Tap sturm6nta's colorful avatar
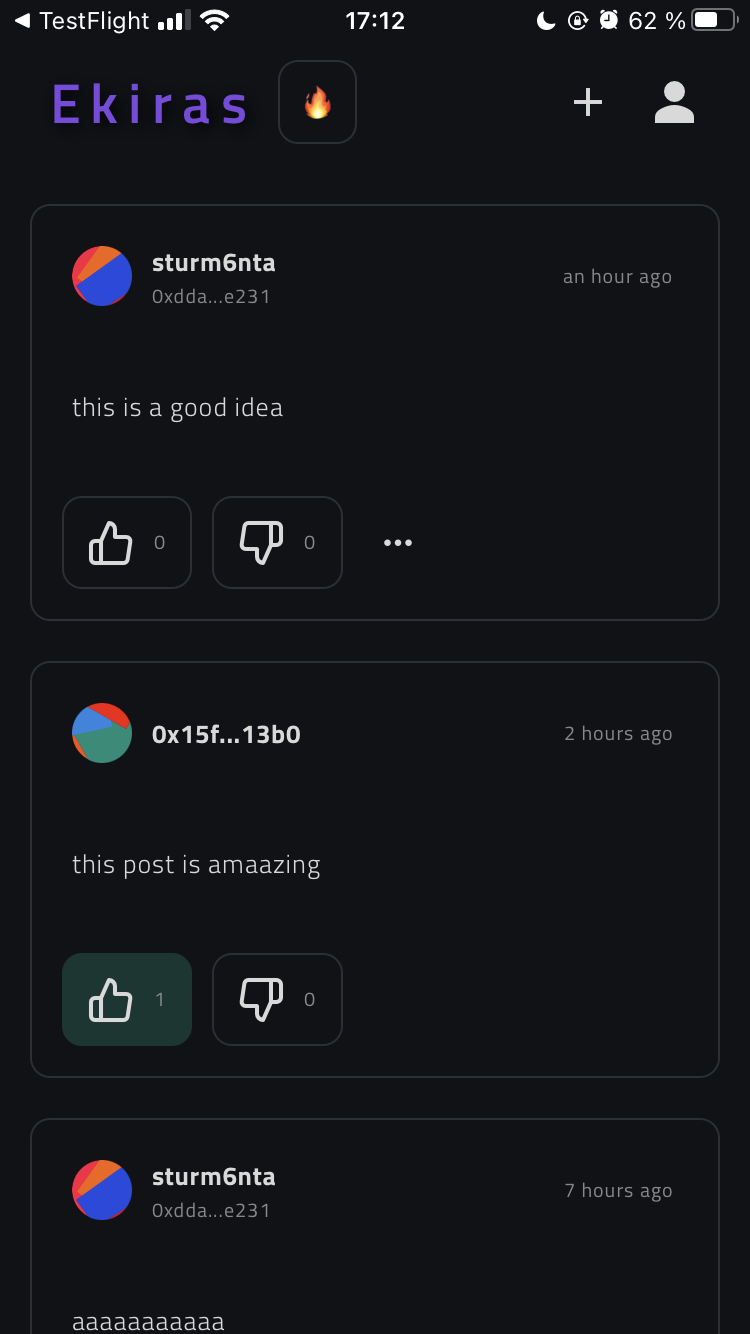 (101, 276)
